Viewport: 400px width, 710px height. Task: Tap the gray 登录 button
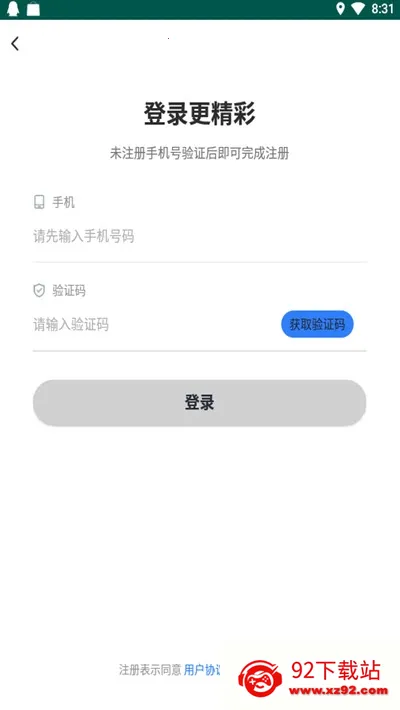(x=199, y=403)
